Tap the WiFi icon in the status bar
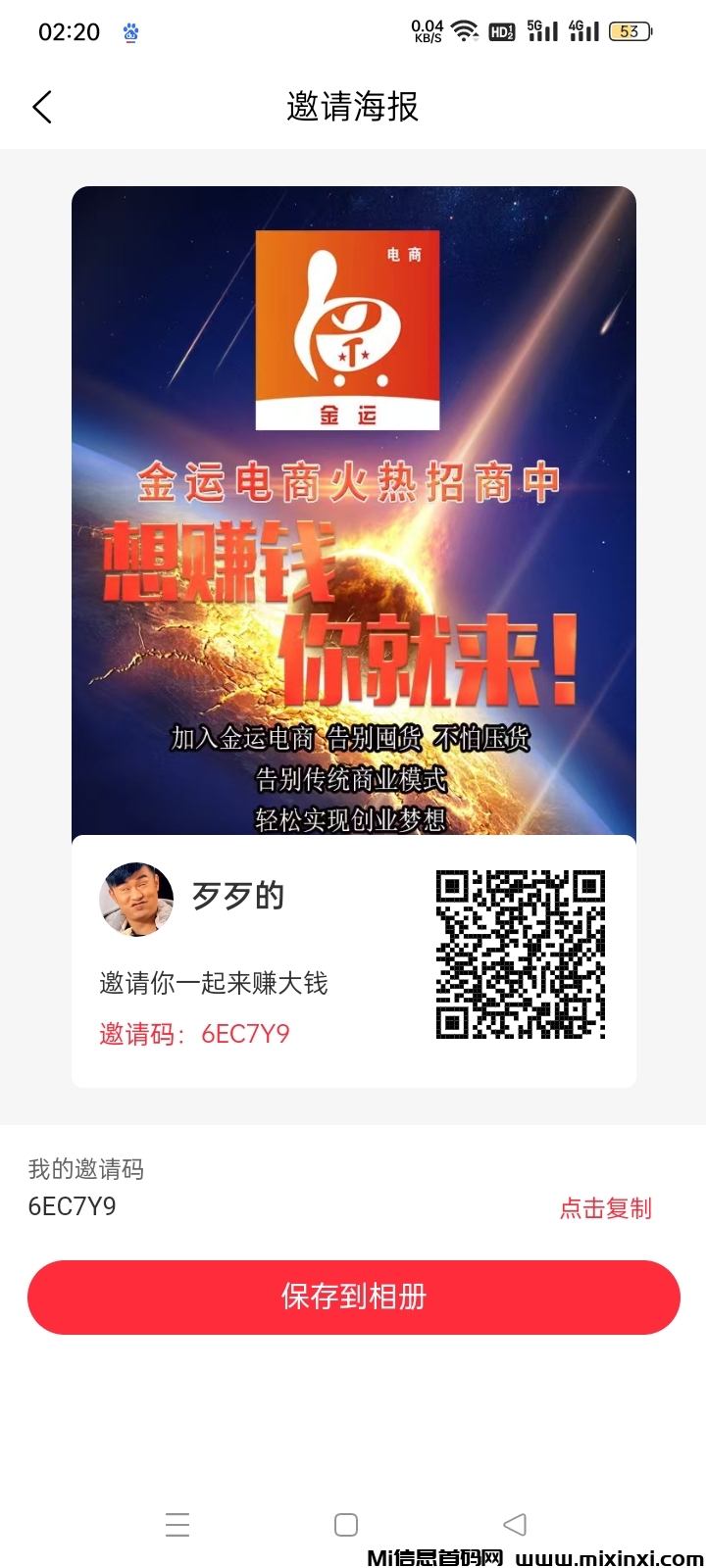This screenshot has width=706, height=1568. [465, 28]
